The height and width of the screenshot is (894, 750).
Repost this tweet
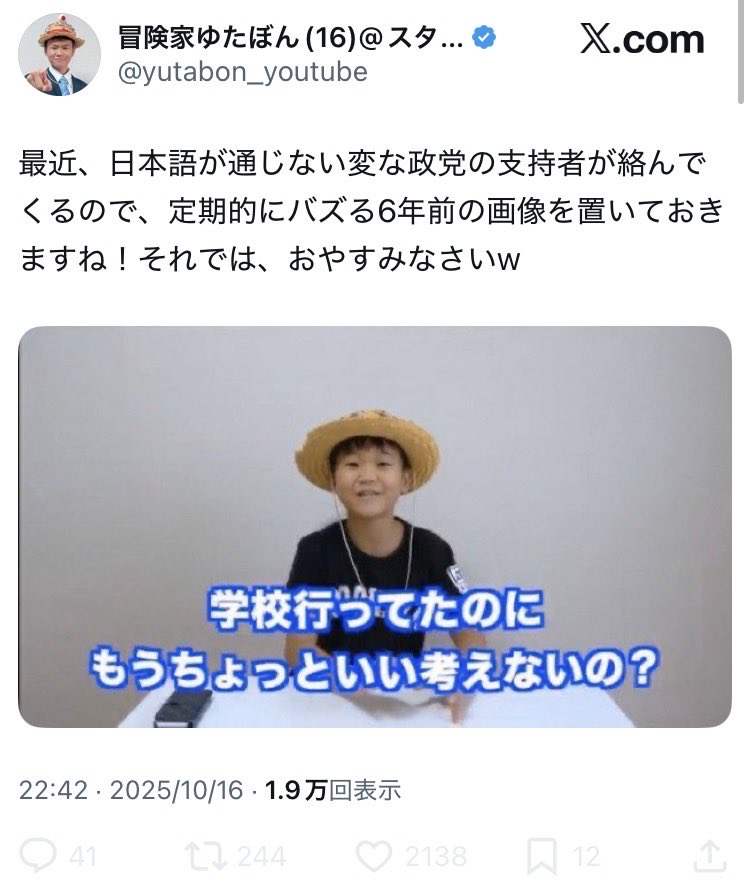[205, 856]
